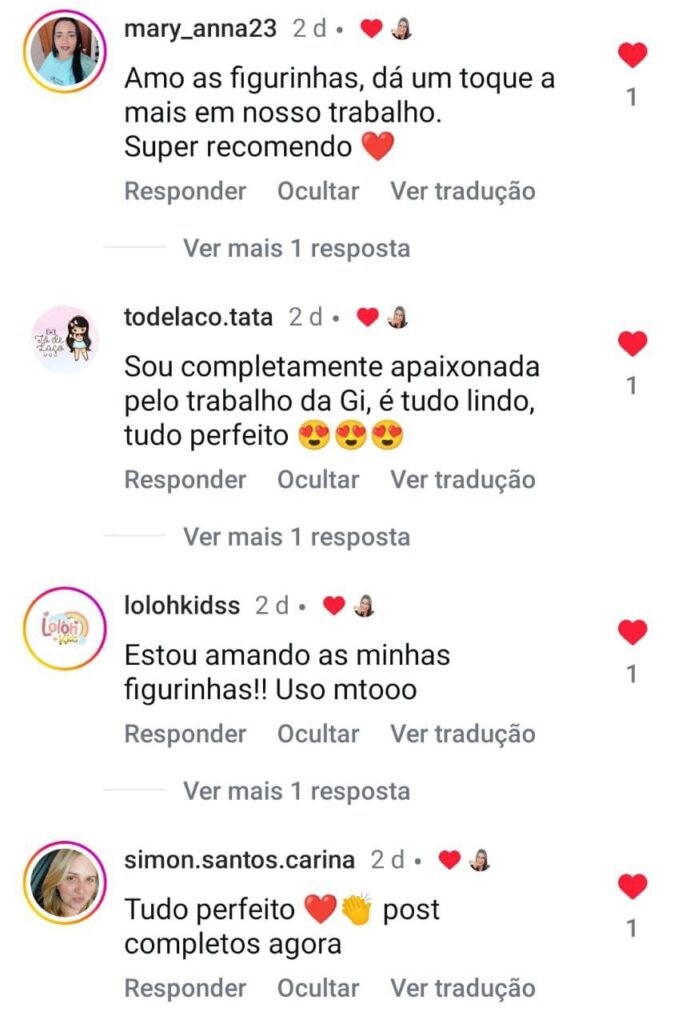Viewport: 686px width, 1024px height.
Task: Open todelaco.tata's profile via username
Action: tap(198, 317)
